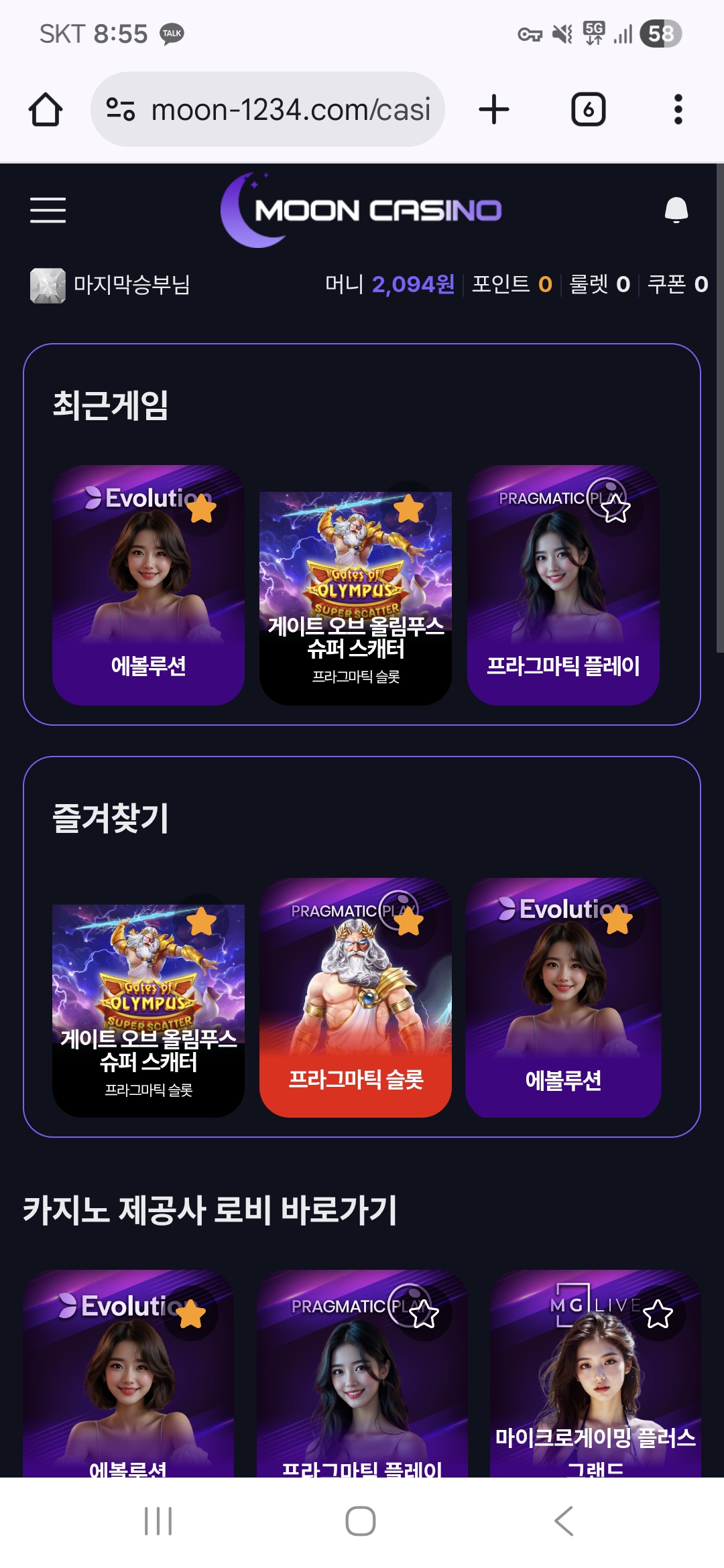Go back using the system back button
This screenshot has height=1568, width=724.
coord(564,1520)
